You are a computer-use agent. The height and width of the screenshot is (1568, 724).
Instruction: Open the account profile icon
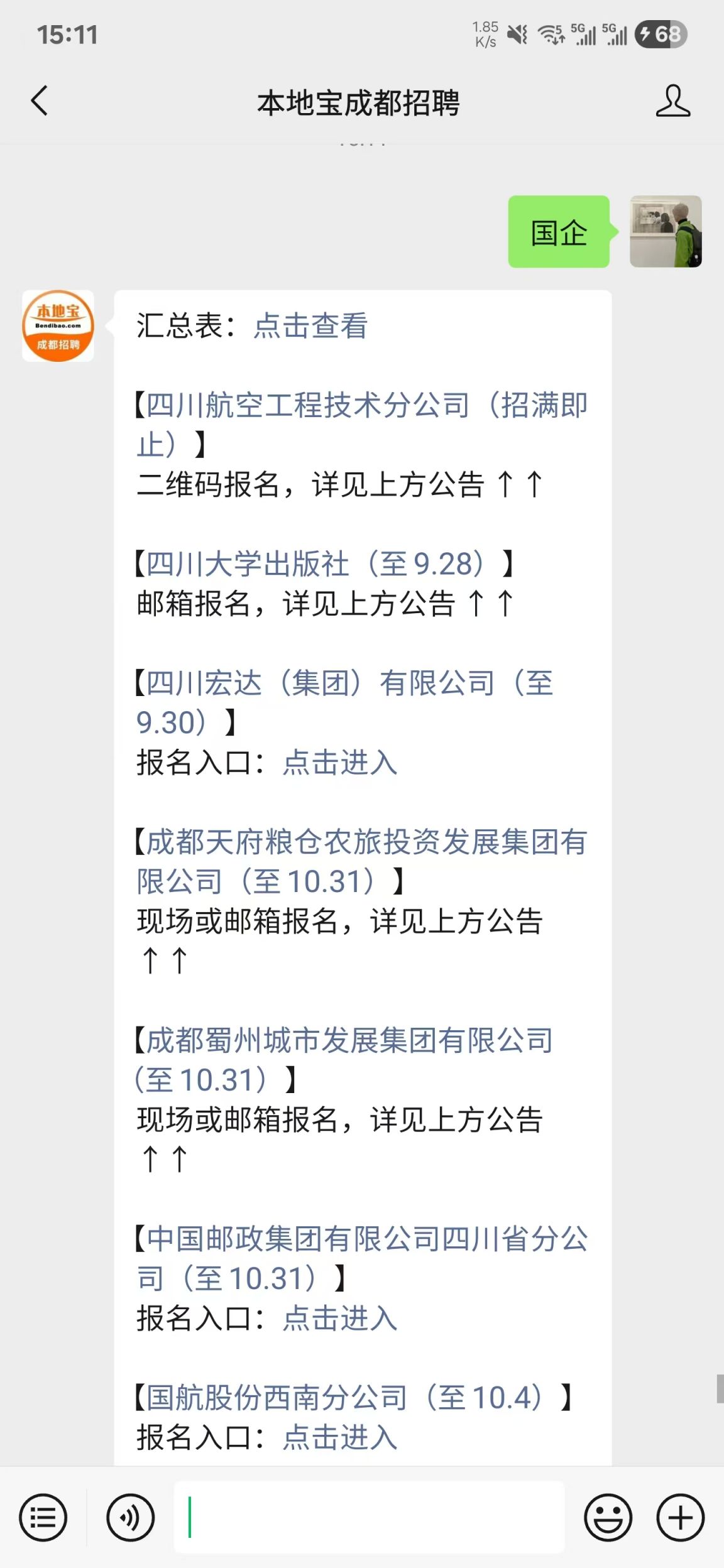click(672, 101)
